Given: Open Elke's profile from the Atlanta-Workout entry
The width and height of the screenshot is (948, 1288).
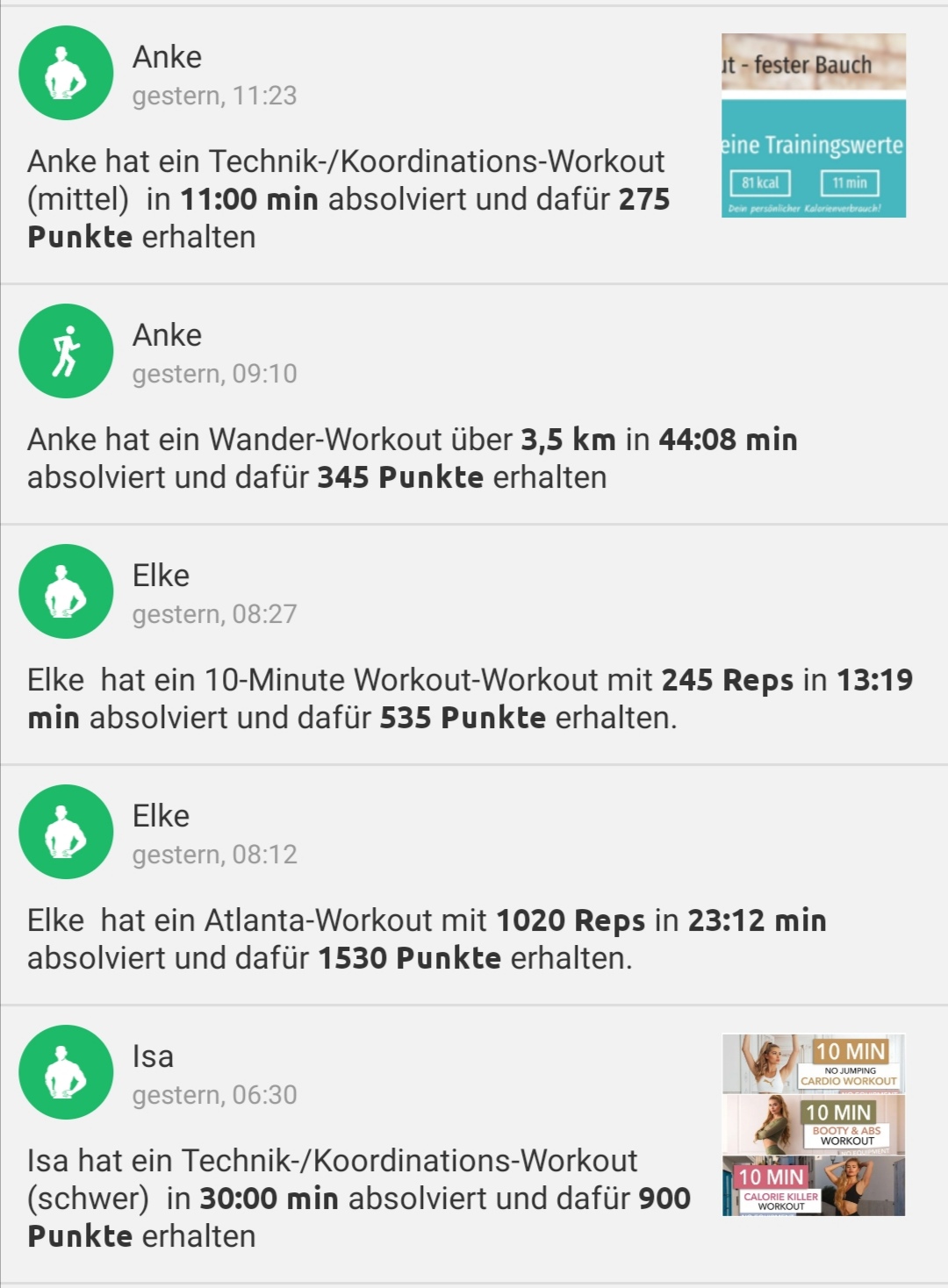Looking at the screenshot, I should 162,816.
